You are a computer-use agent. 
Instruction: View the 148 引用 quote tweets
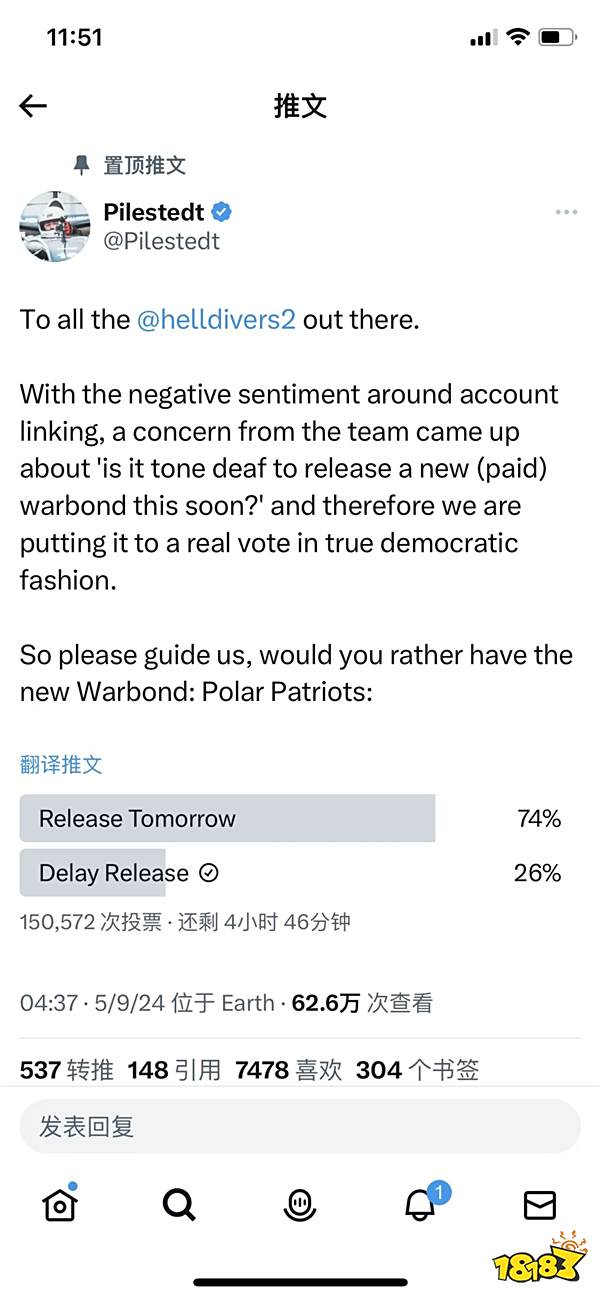point(174,1070)
